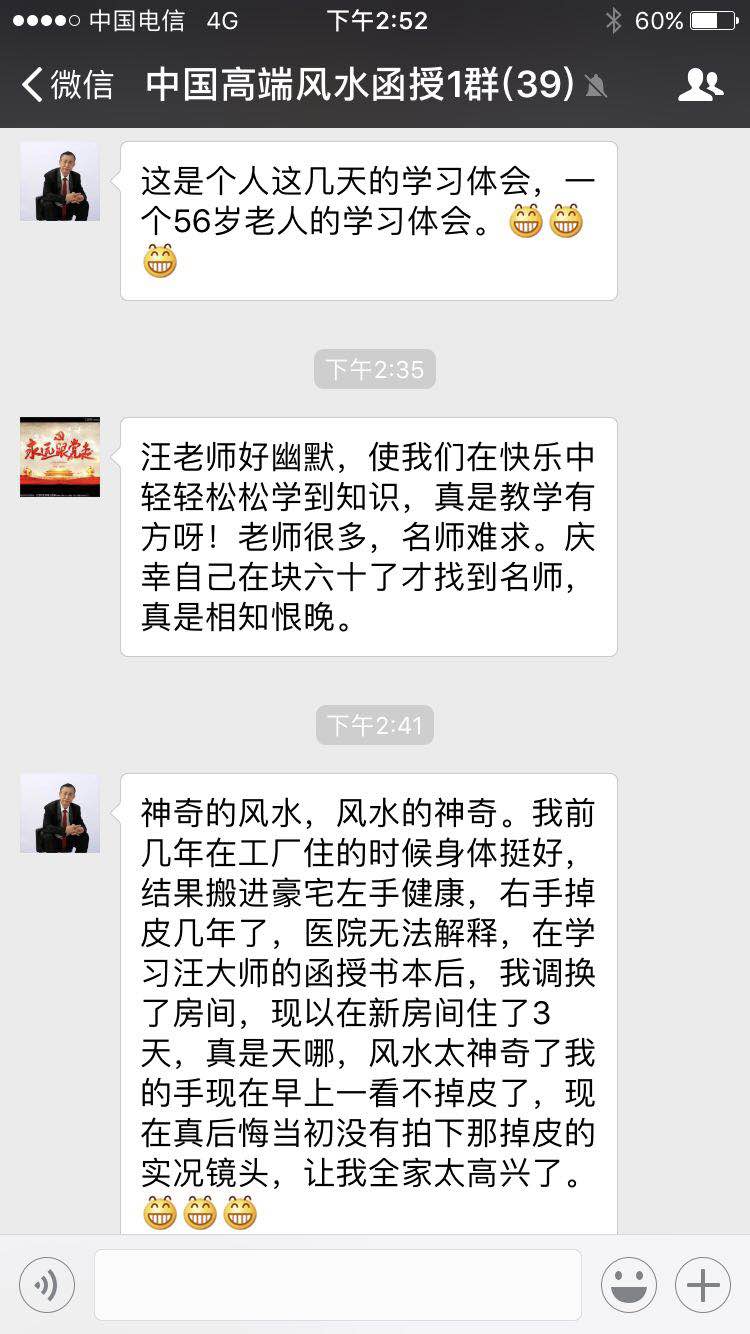The width and height of the screenshot is (750, 1334).
Task: Open the emoji sticker panel
Action: [629, 1285]
